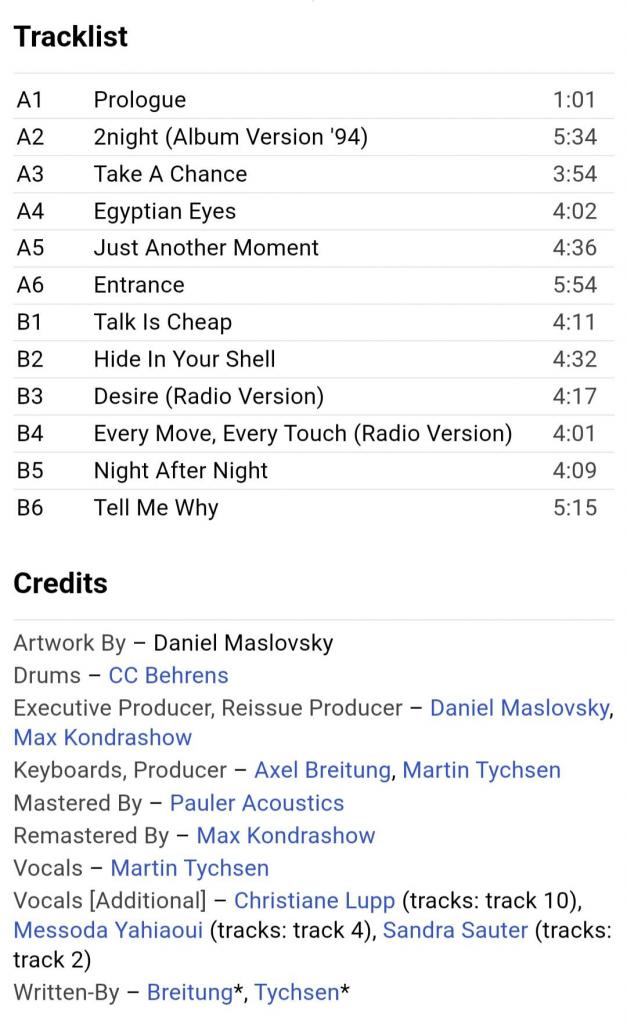The image size is (627, 1024).
Task: Open Sandra Sauter artist link
Action: point(455,930)
